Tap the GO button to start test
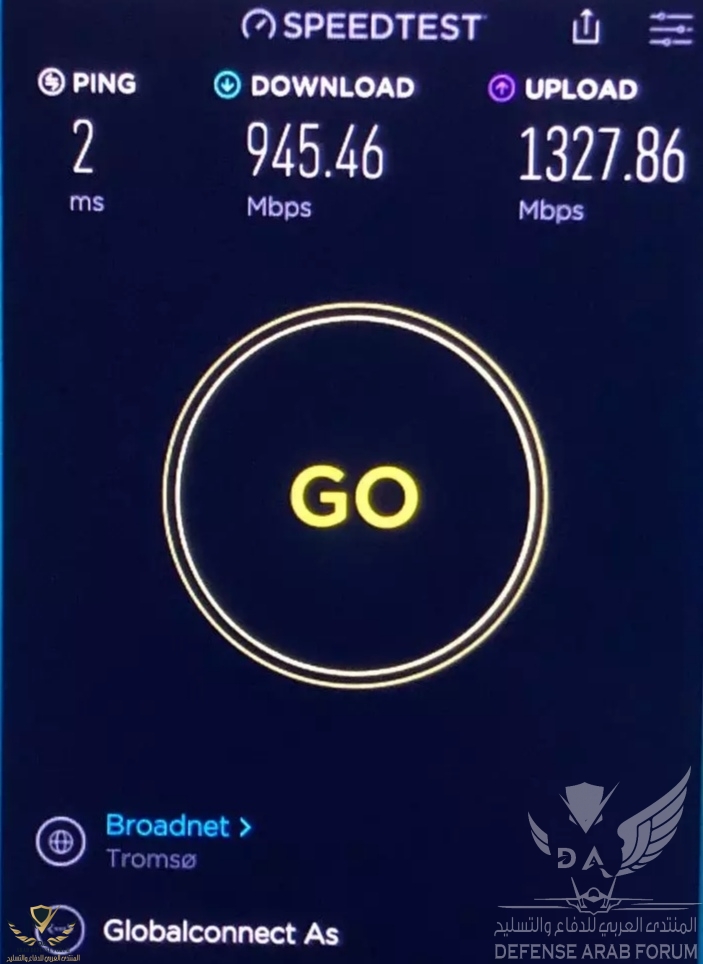Image resolution: width=703 pixels, height=964 pixels. pos(356,497)
